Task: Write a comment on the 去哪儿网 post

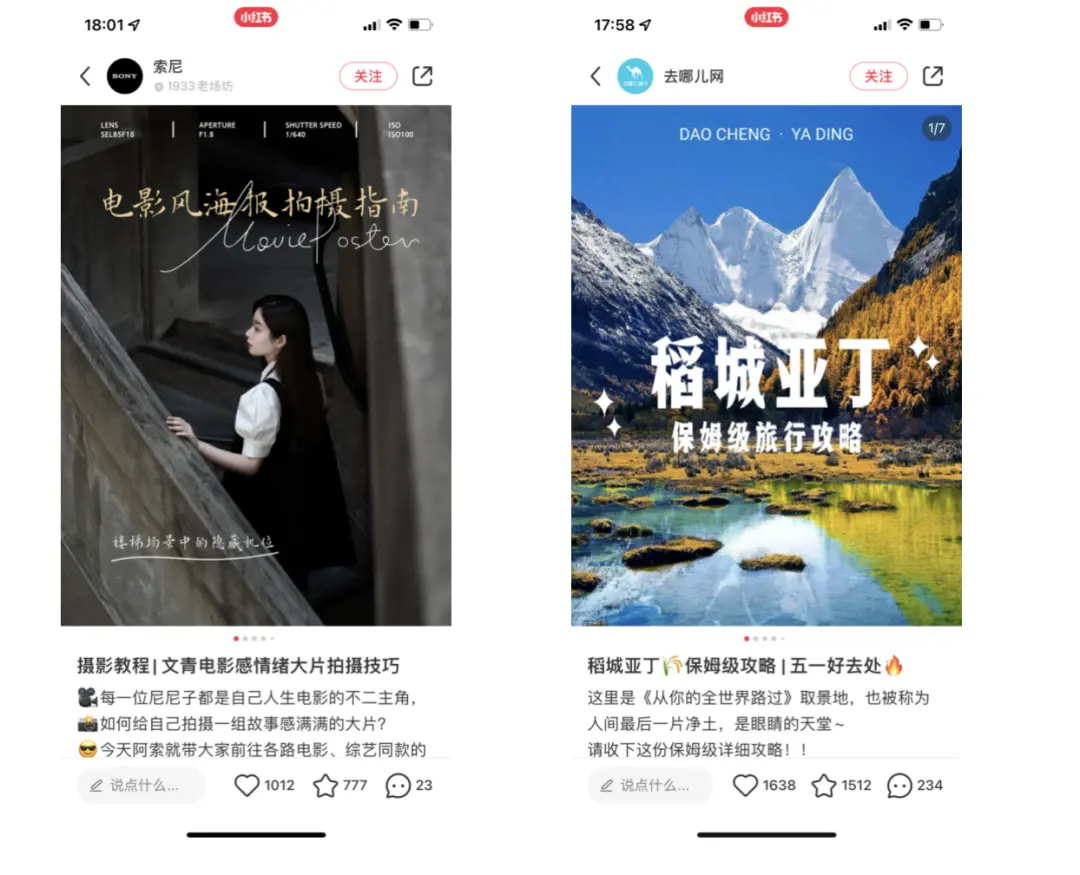Action: (650, 786)
